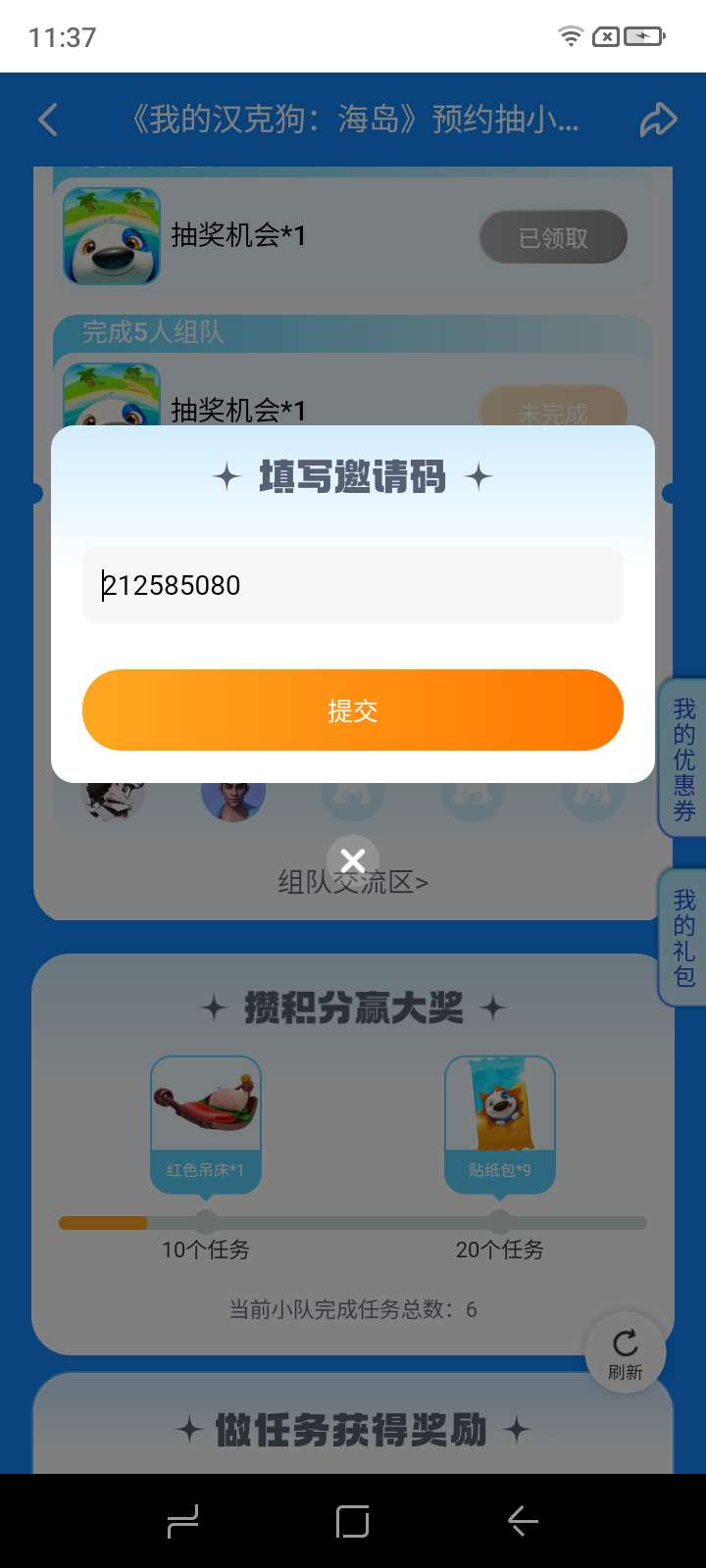
Task: Open the 我的礼包 side tab
Action: (684, 938)
